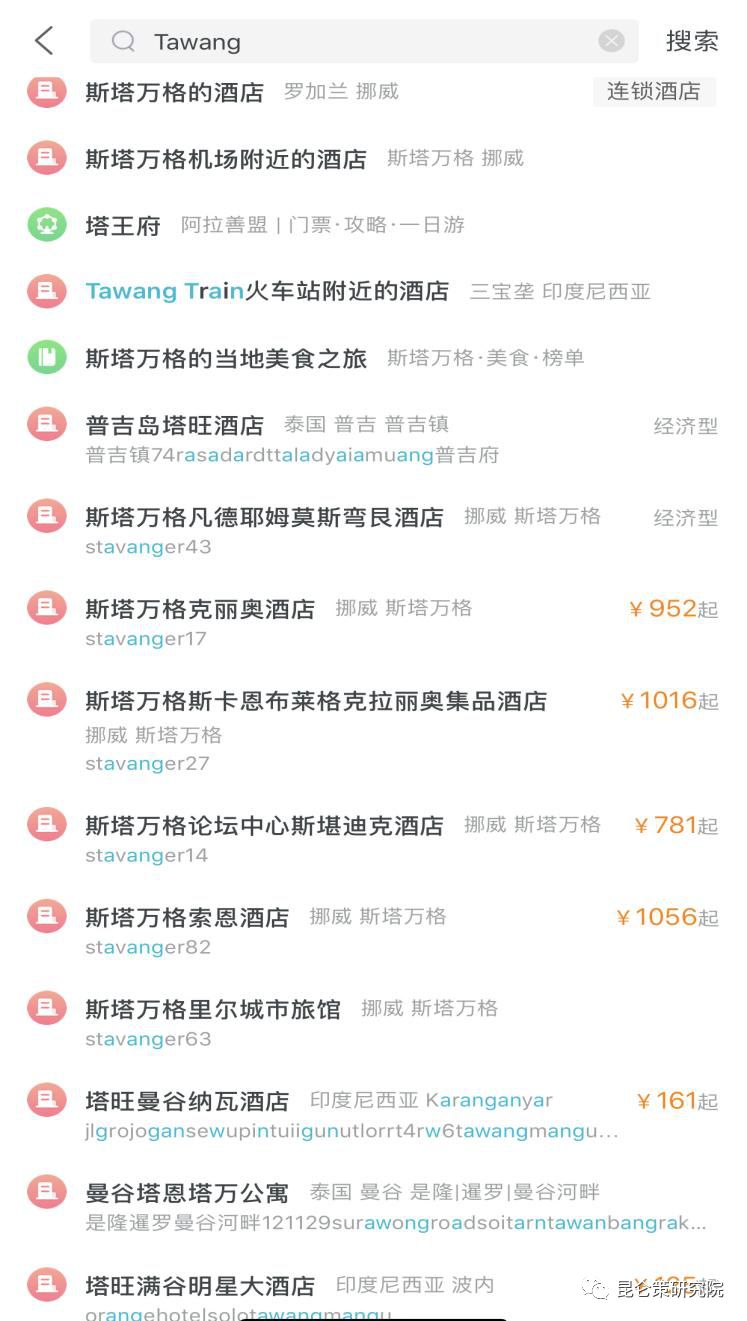
Task: Open Tawang Train火车站附近的酒店
Action: point(373,291)
